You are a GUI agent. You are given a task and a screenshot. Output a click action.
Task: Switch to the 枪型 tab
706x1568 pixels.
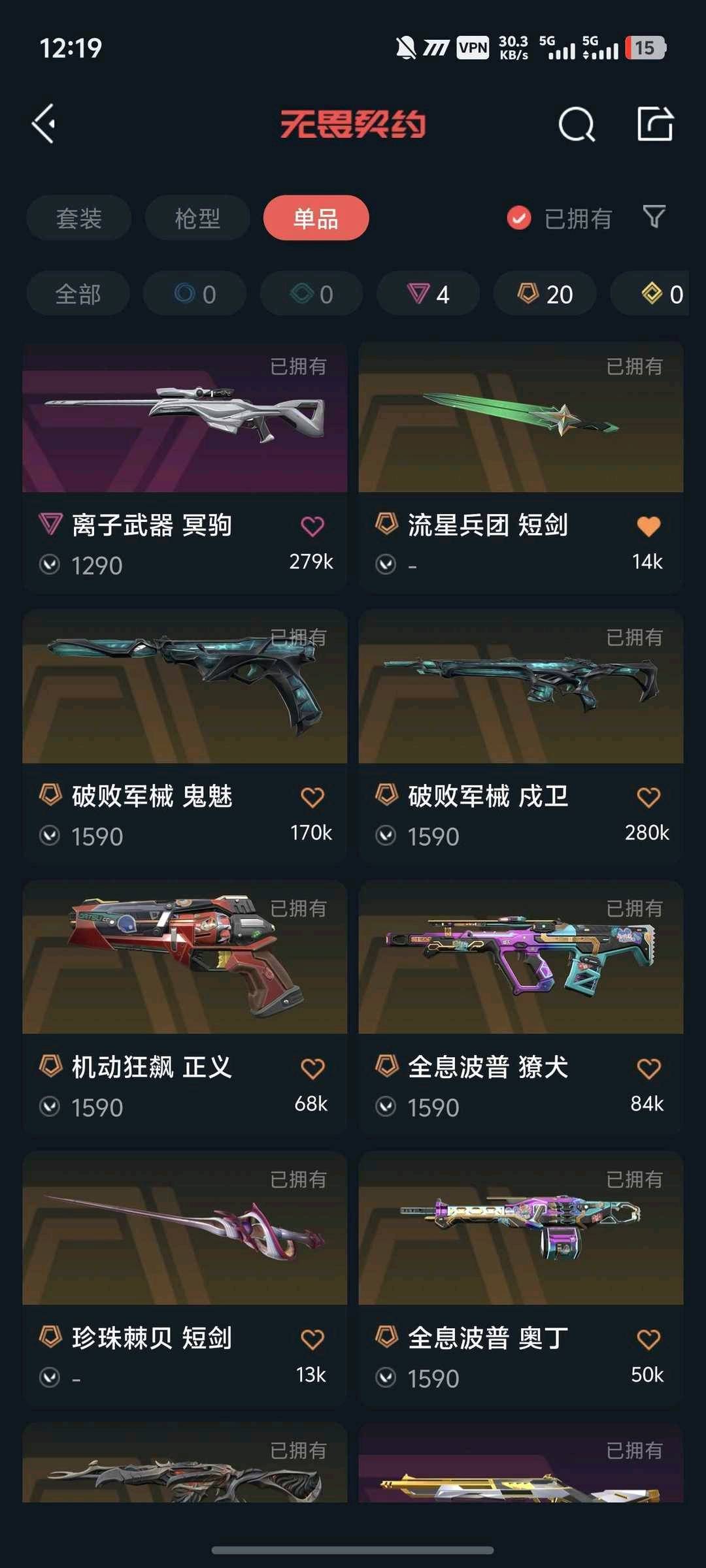tap(197, 218)
